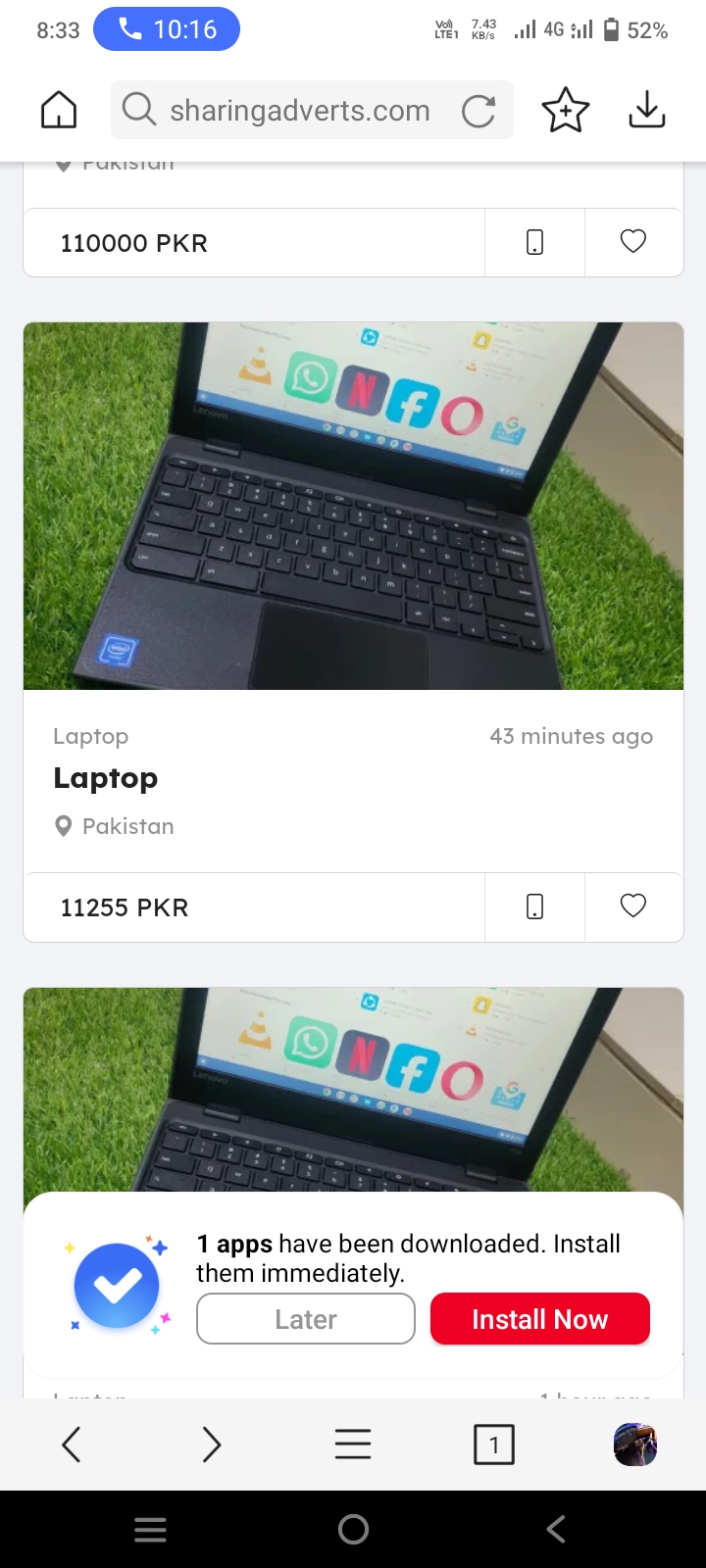Open the tab switcher

tap(494, 1445)
